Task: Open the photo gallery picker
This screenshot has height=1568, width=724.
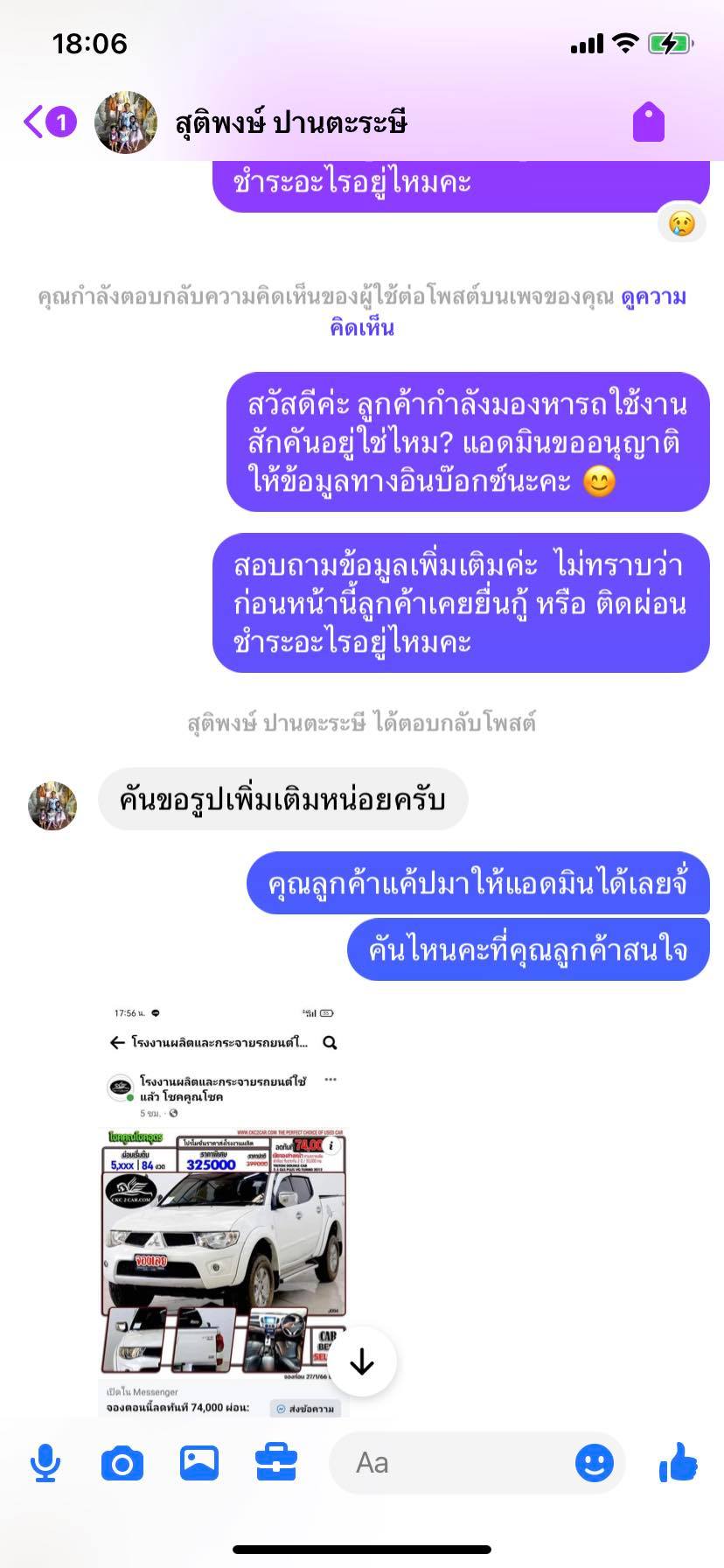Action: pos(199,1463)
